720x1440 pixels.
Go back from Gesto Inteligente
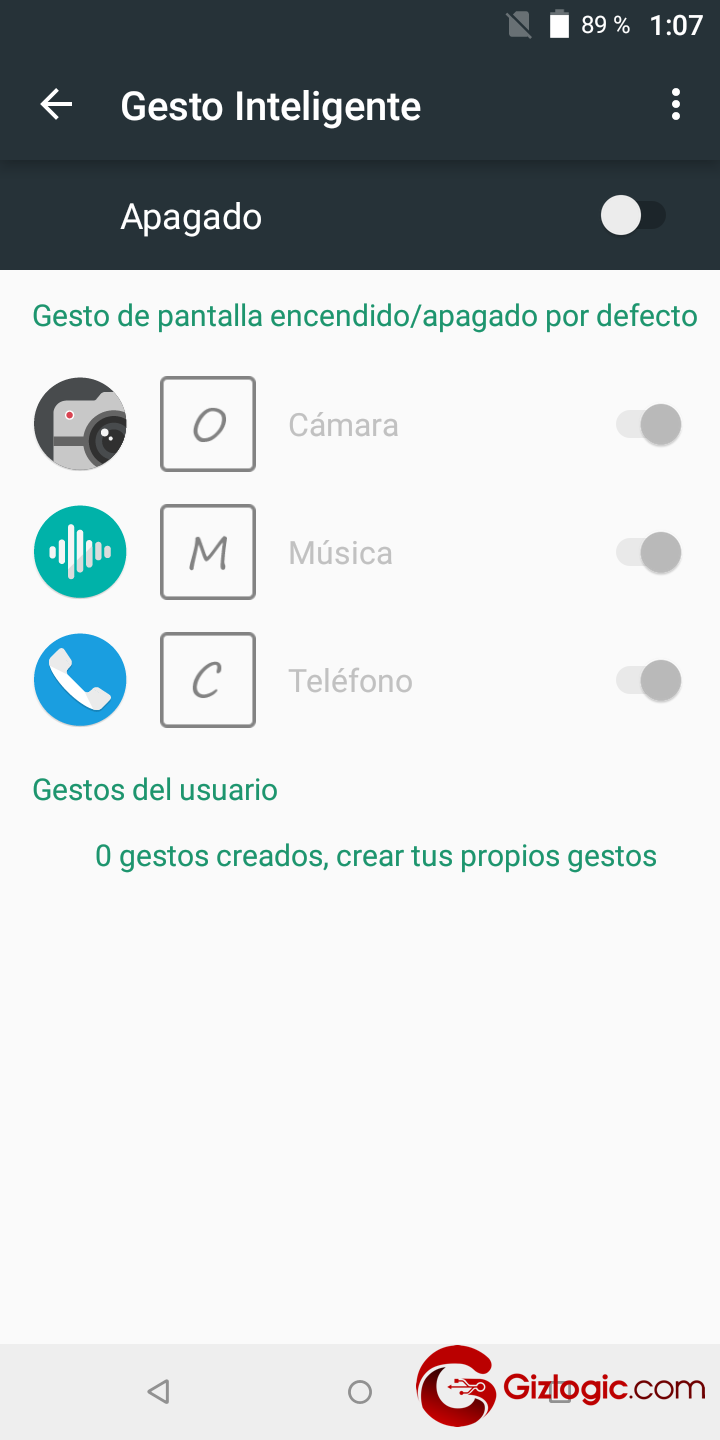56,105
